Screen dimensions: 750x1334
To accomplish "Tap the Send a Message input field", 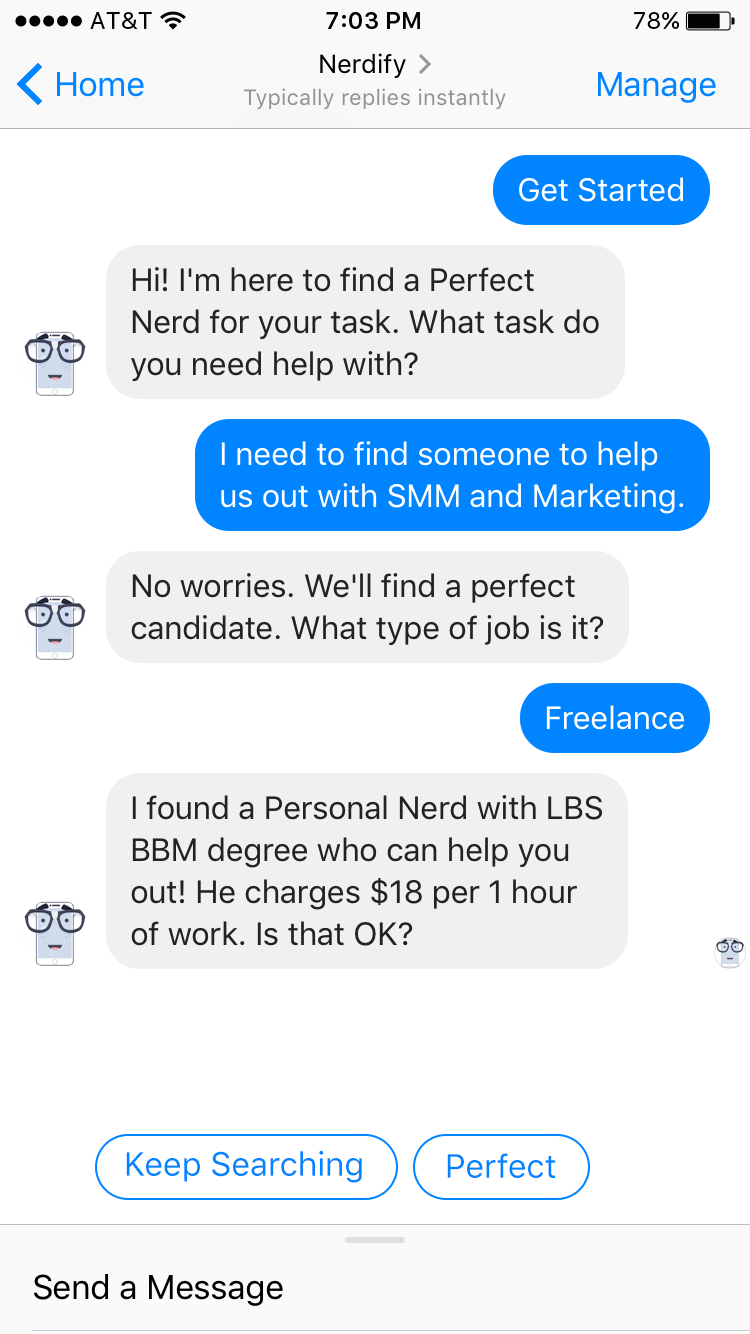I will pyautogui.click(x=157, y=1288).
